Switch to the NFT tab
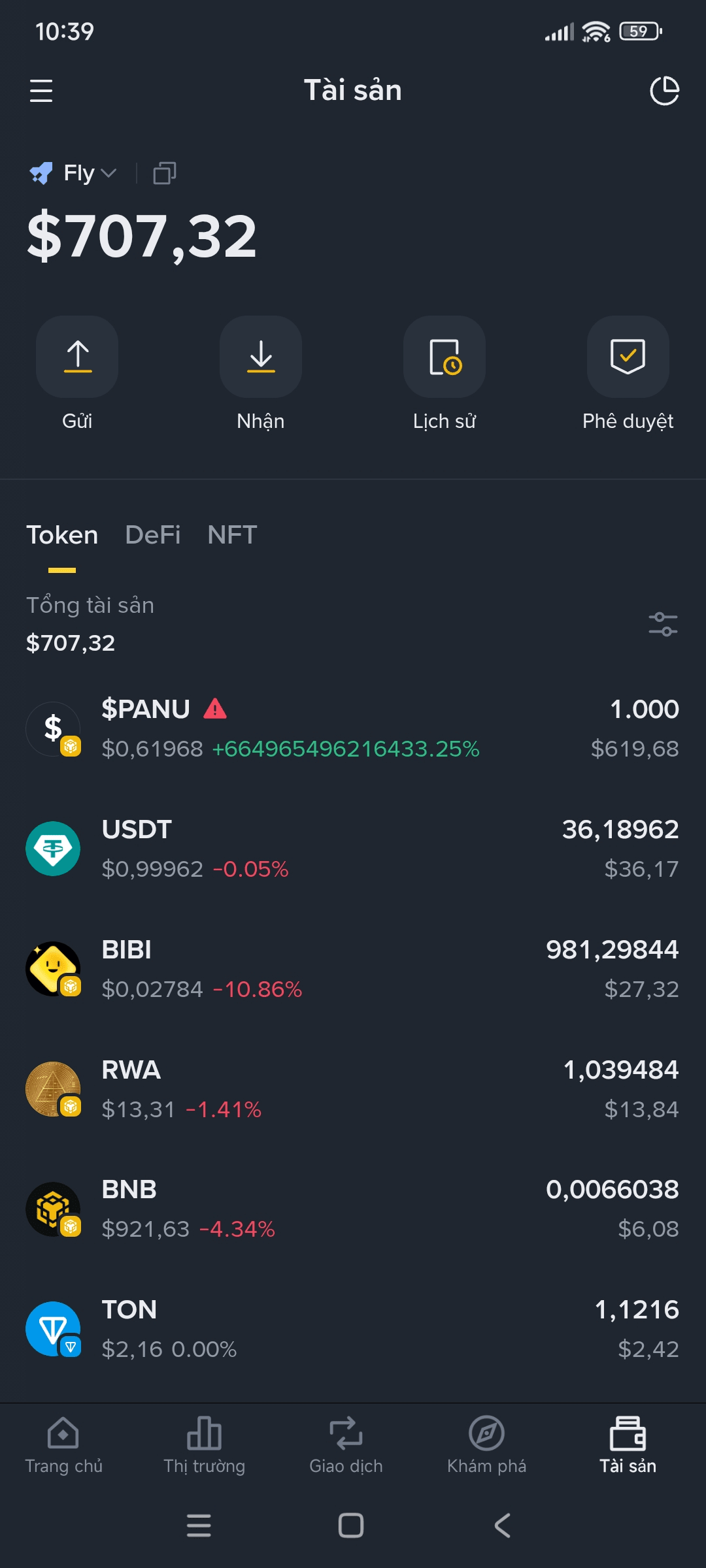This screenshot has height=1568, width=706. tap(232, 535)
